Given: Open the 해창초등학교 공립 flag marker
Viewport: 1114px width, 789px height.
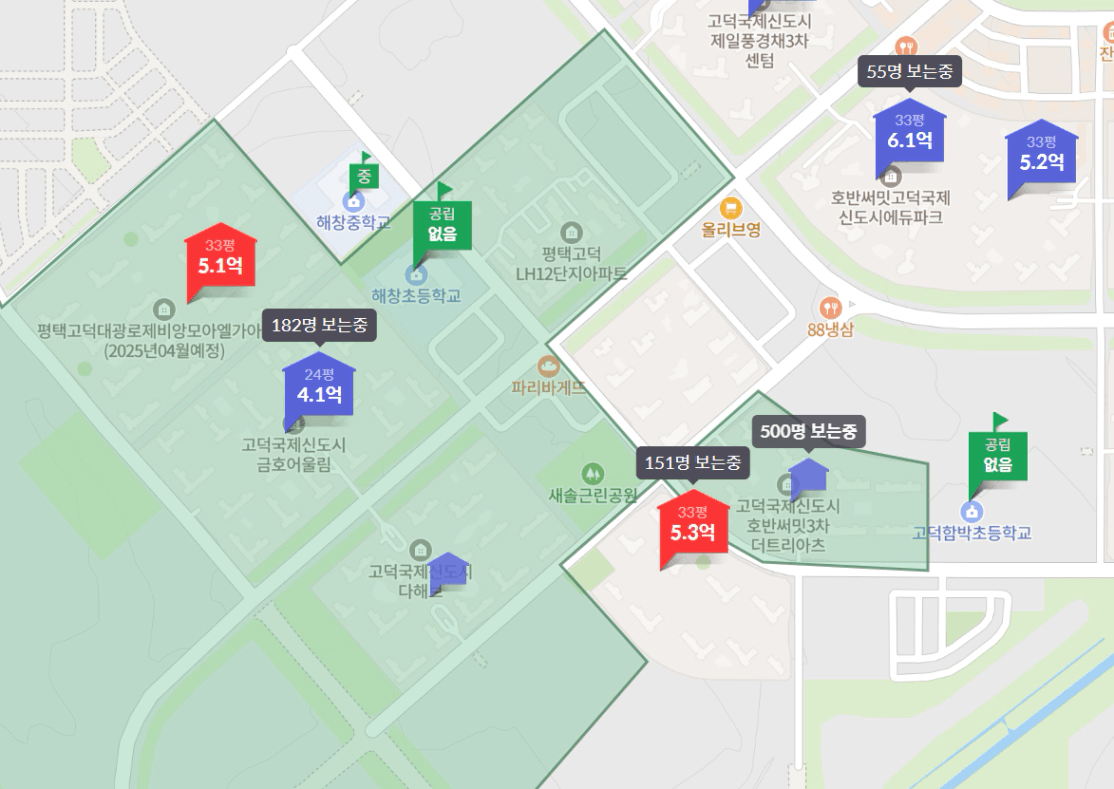Looking at the screenshot, I should 442,225.
